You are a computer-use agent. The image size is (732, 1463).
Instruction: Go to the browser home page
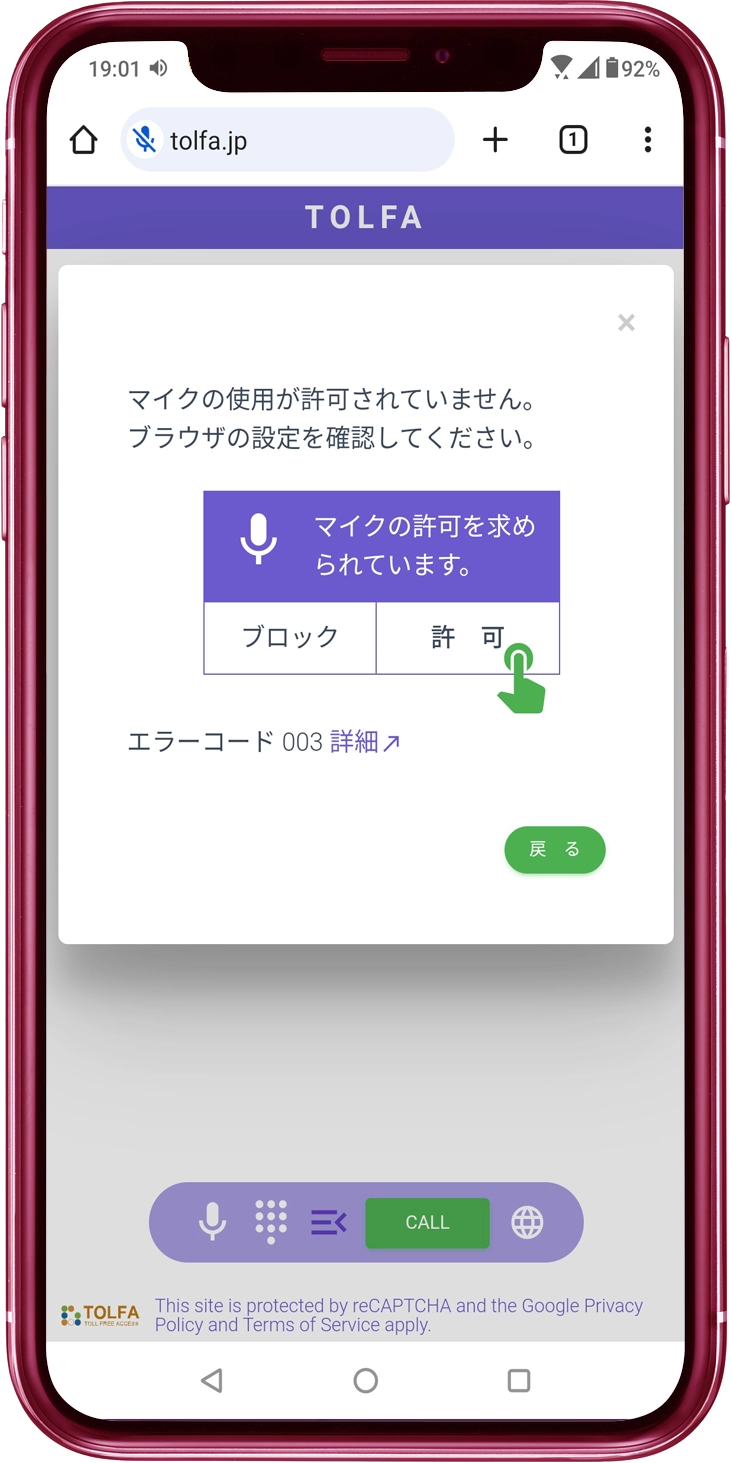(84, 141)
